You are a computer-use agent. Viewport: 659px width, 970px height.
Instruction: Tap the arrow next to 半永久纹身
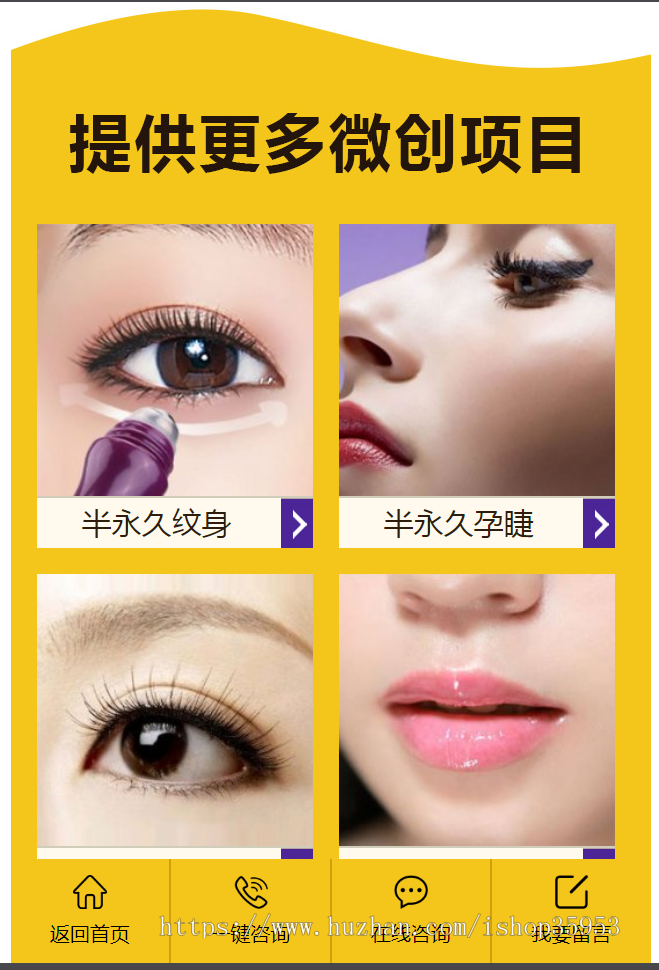pyautogui.click(x=297, y=523)
